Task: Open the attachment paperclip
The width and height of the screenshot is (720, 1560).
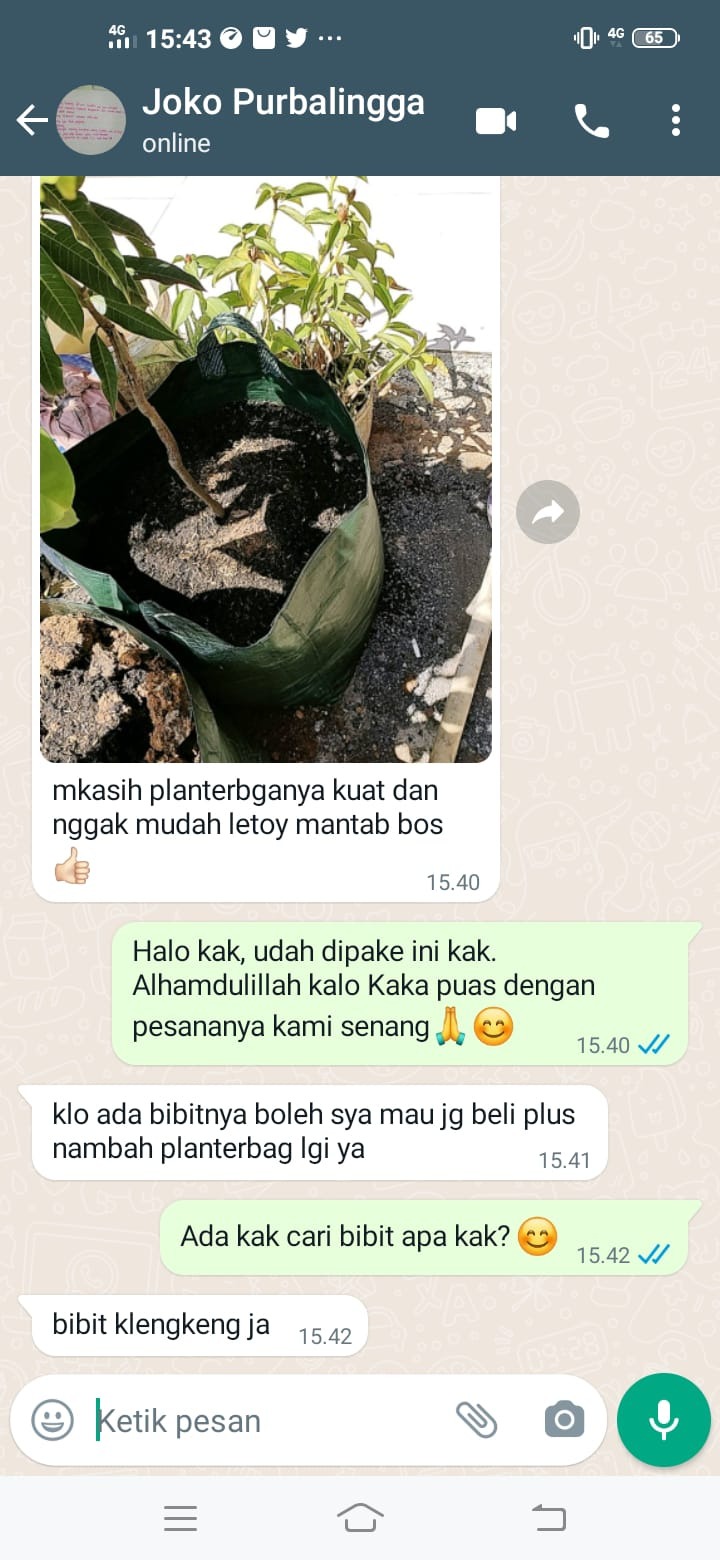Action: tap(477, 1420)
